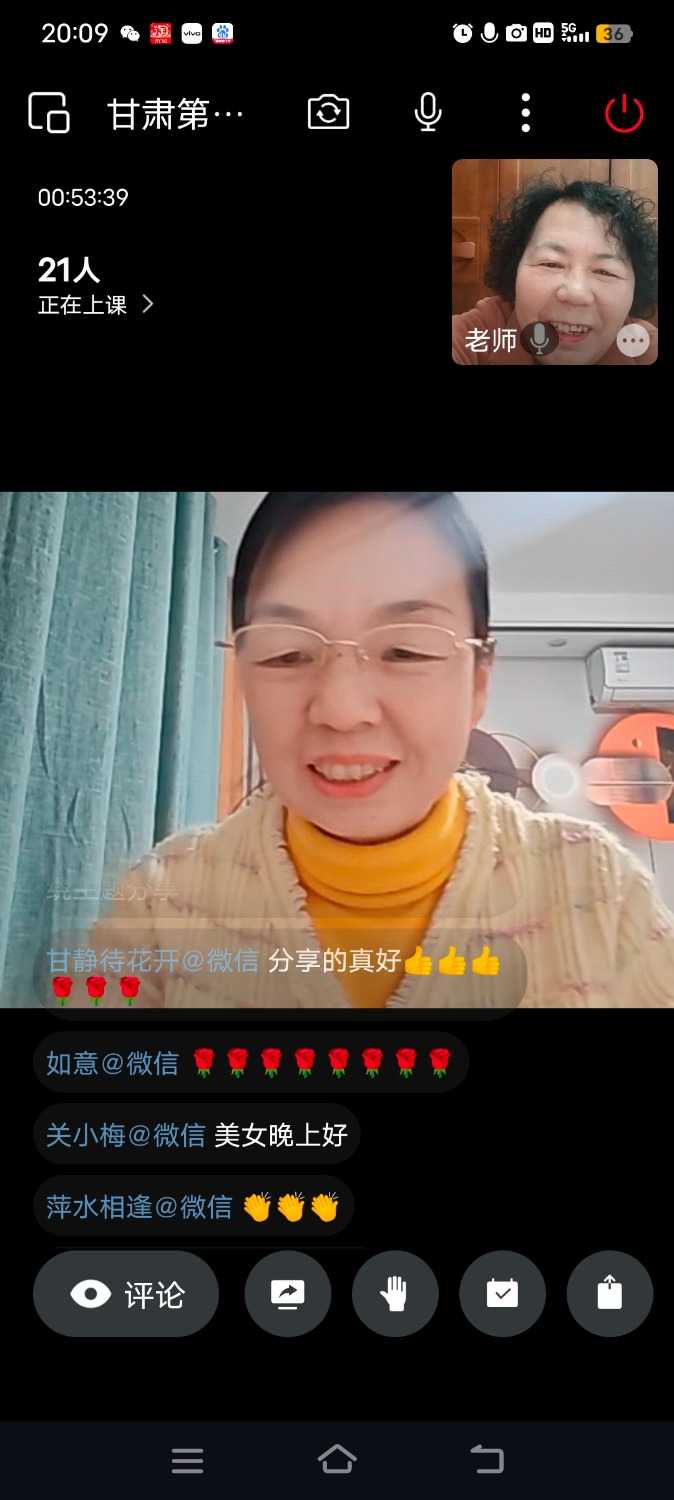Image resolution: width=674 pixels, height=1500 pixels.
Task: Go back using the system back button
Action: 487,1460
